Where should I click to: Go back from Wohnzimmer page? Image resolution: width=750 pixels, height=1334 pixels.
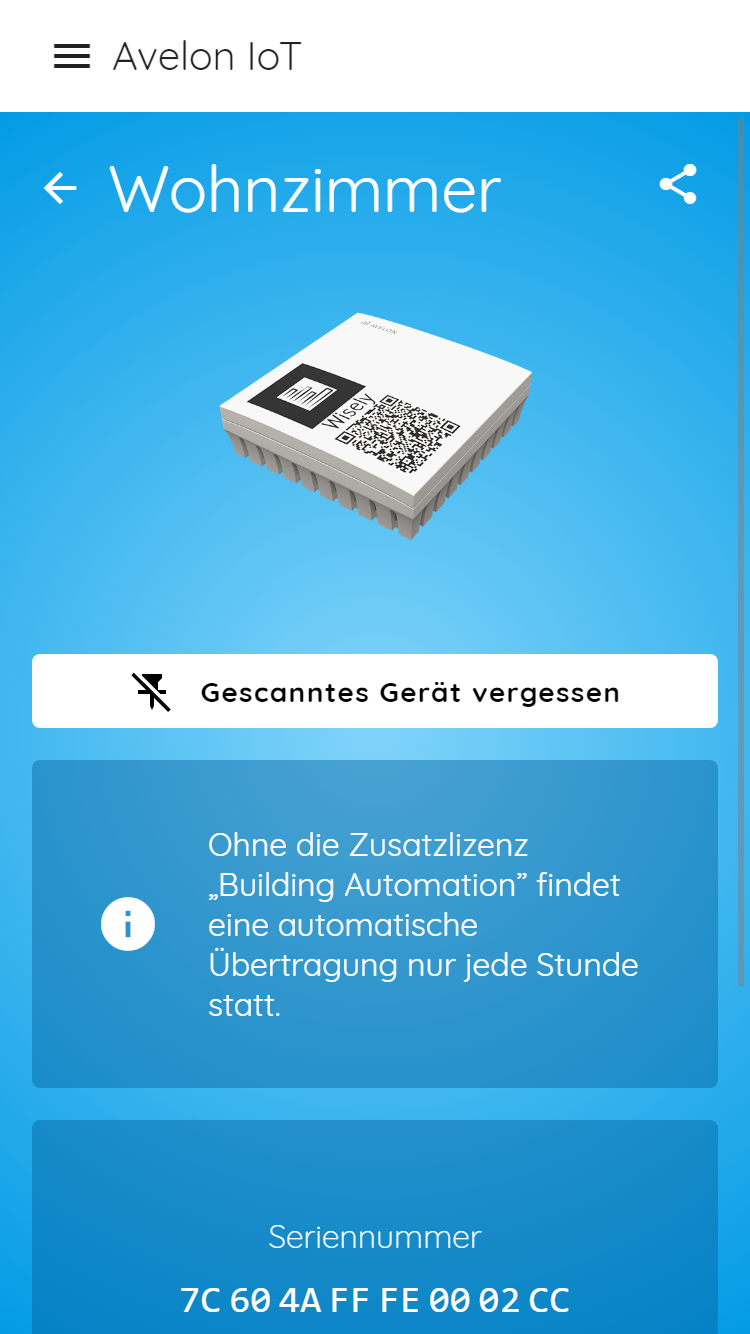tap(60, 188)
